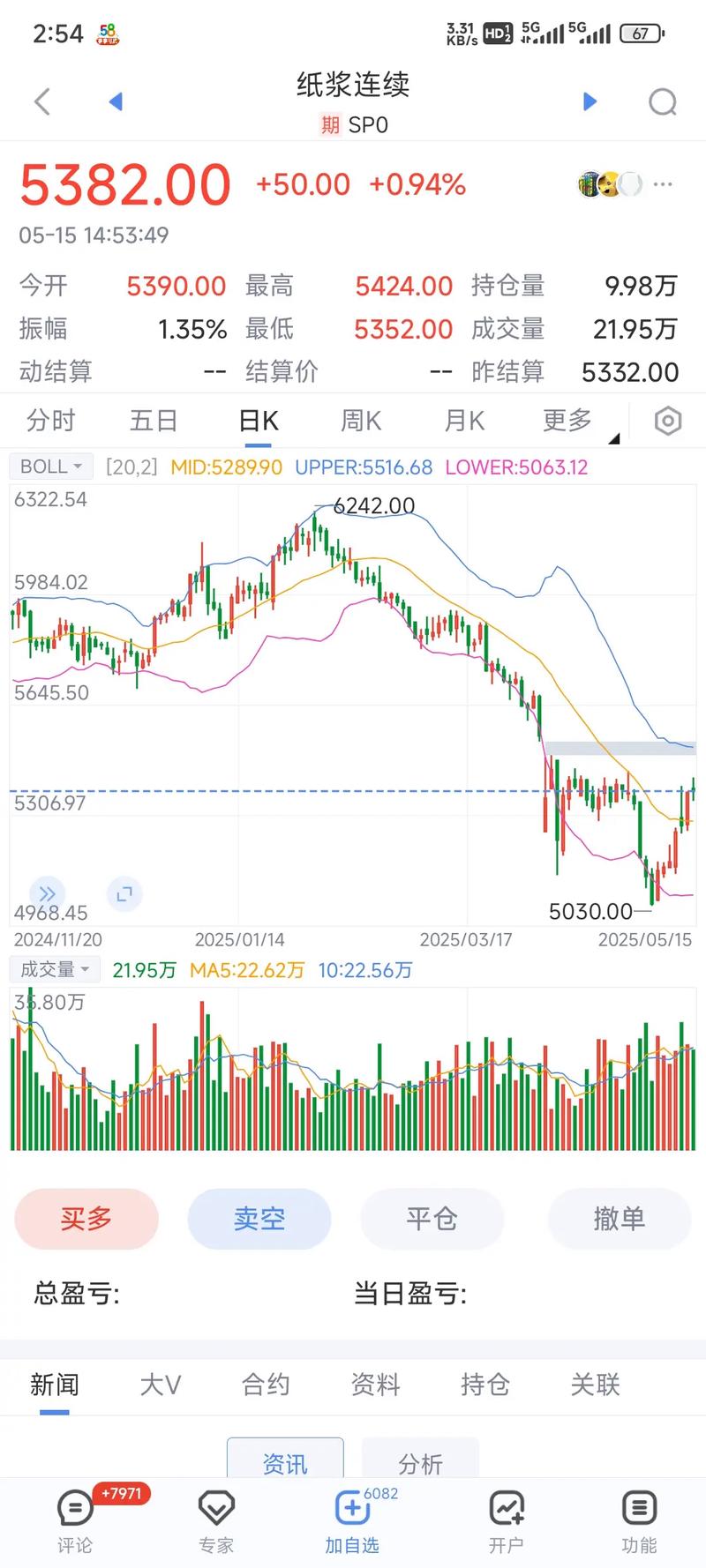Screen dimensions: 706x1568
Task: Tap the 加自选 add-to-watchlist icon
Action: [x=352, y=1510]
